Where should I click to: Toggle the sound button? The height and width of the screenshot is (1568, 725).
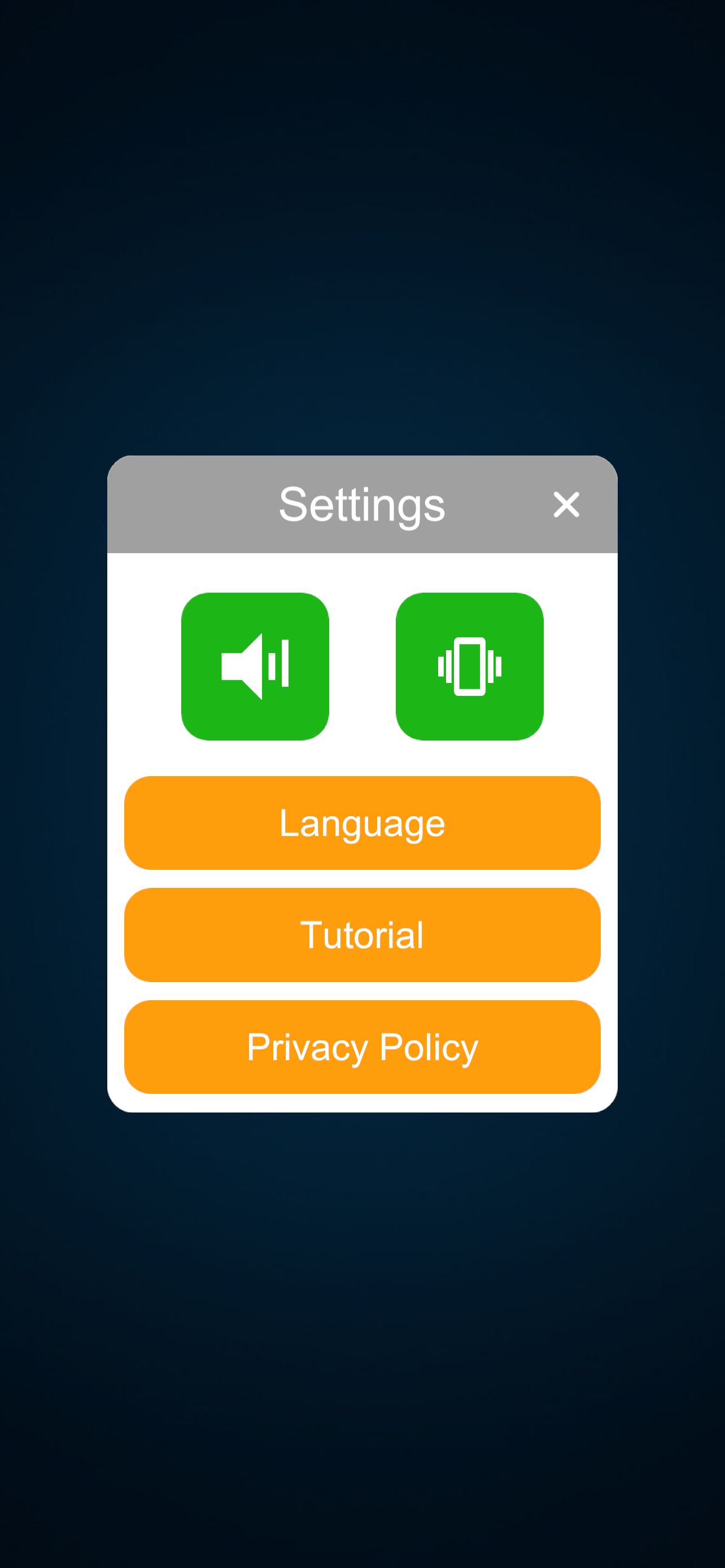[x=255, y=667]
